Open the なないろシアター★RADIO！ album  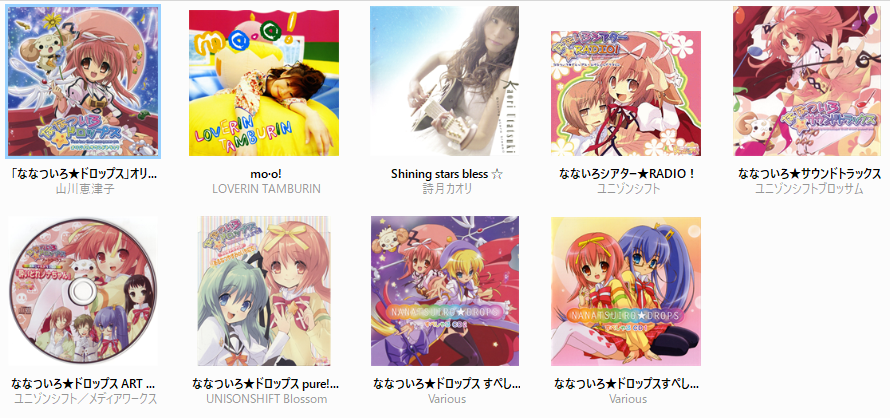click(x=625, y=81)
